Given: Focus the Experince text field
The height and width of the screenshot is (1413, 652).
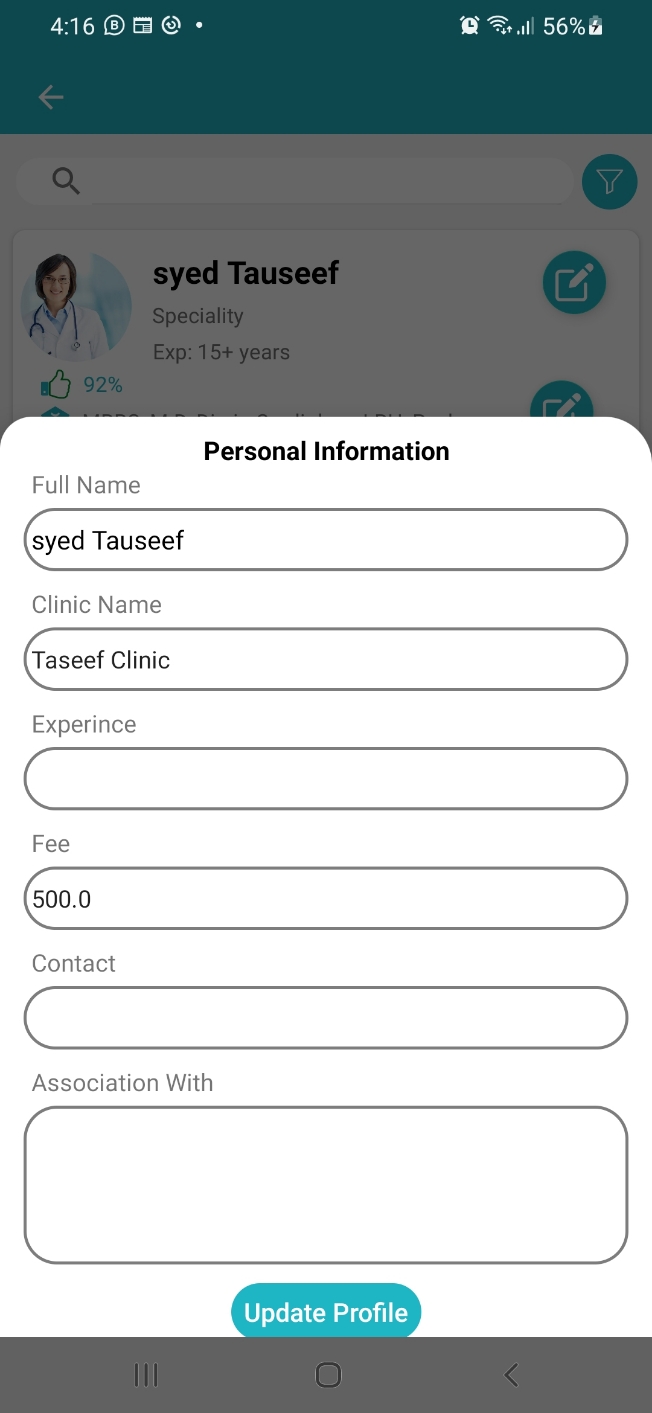Looking at the screenshot, I should coord(326,779).
